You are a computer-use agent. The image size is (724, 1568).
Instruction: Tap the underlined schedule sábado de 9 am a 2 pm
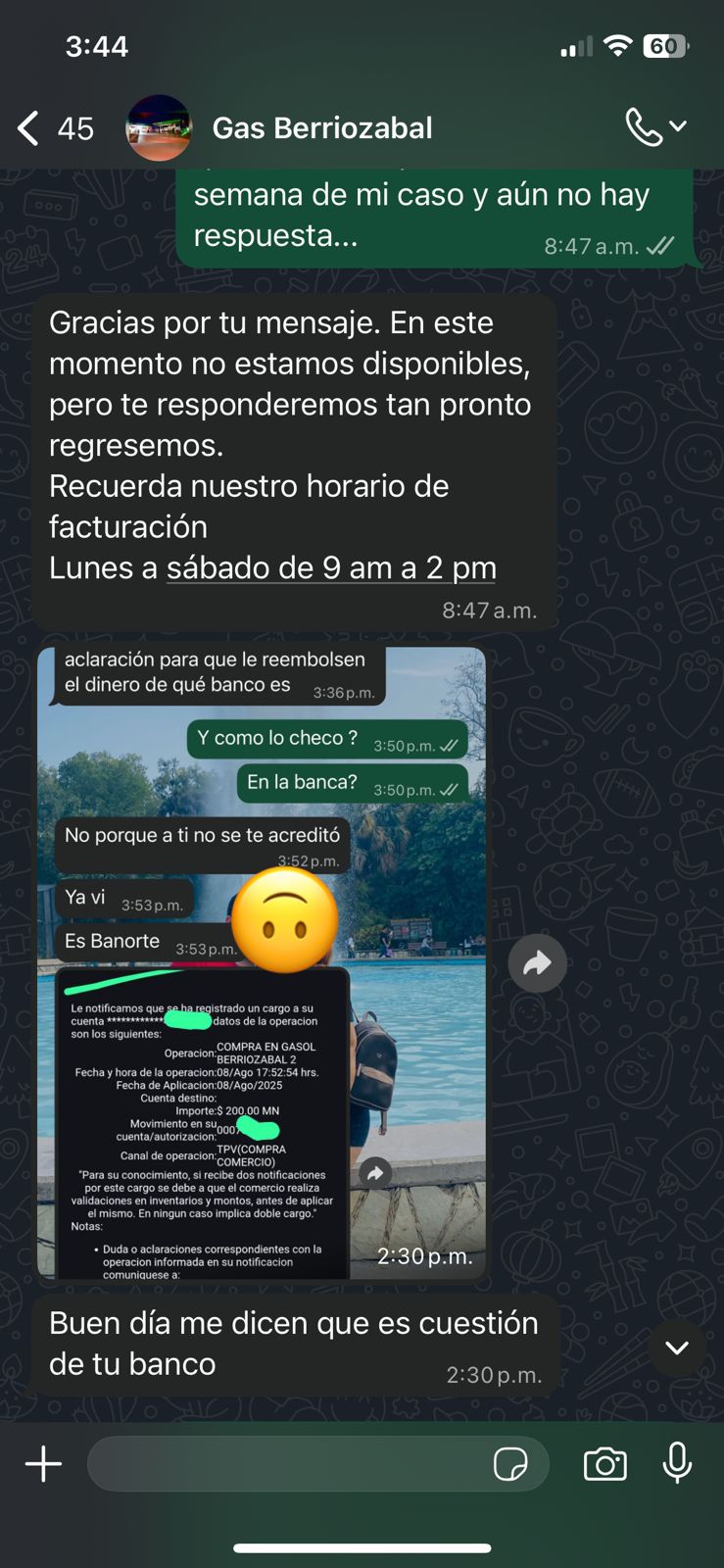331,568
